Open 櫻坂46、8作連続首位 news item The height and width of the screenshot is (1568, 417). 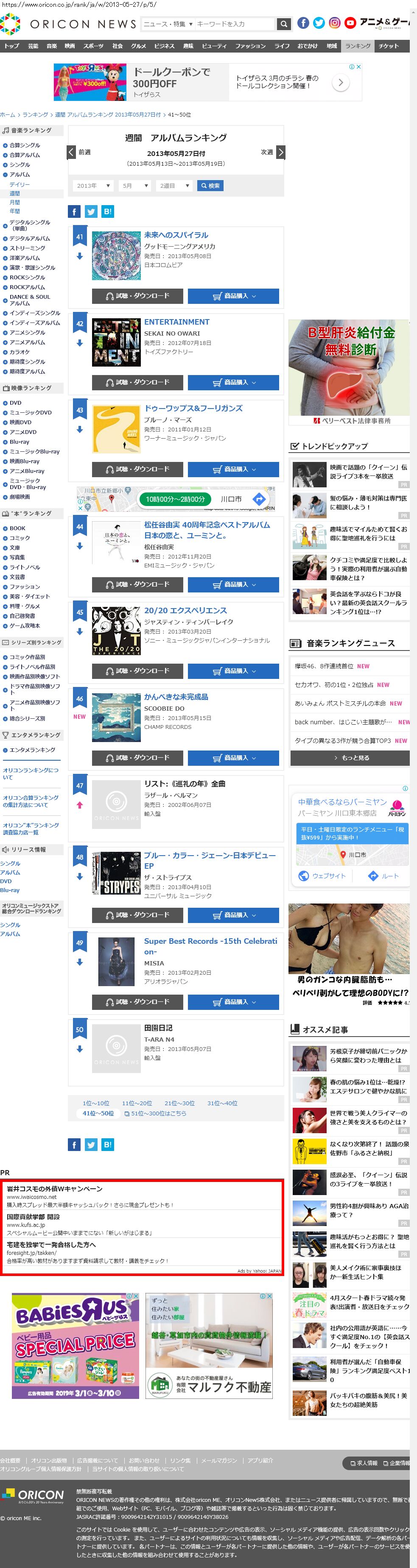[x=324, y=666]
